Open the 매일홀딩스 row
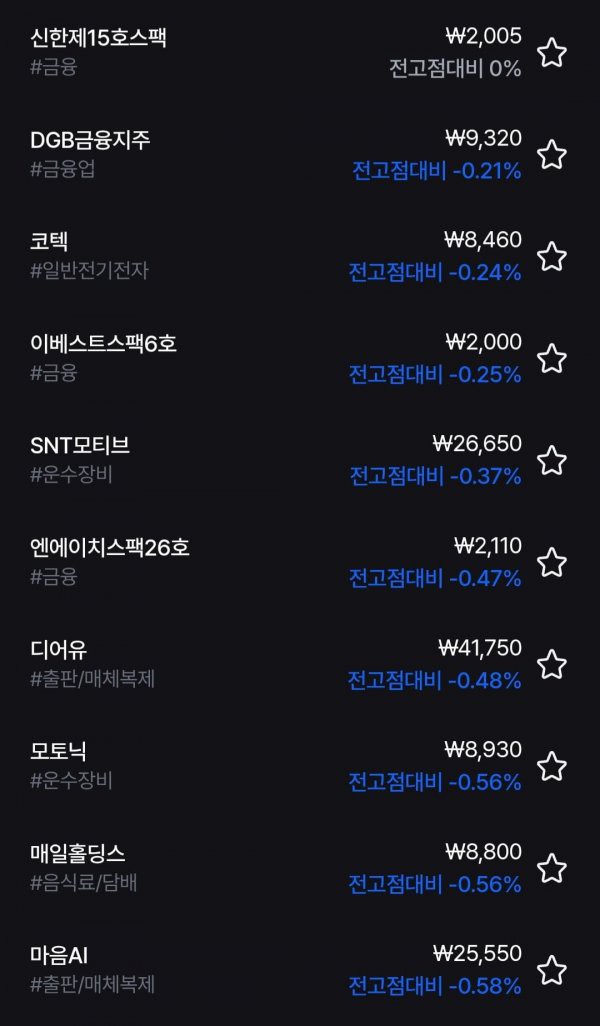 [250, 868]
